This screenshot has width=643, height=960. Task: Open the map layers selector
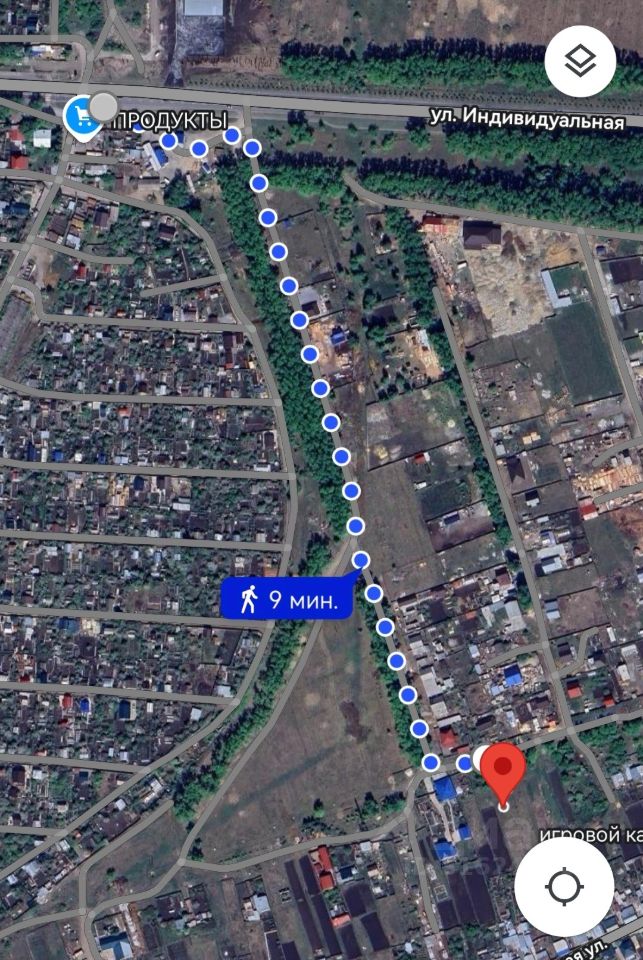tap(580, 61)
